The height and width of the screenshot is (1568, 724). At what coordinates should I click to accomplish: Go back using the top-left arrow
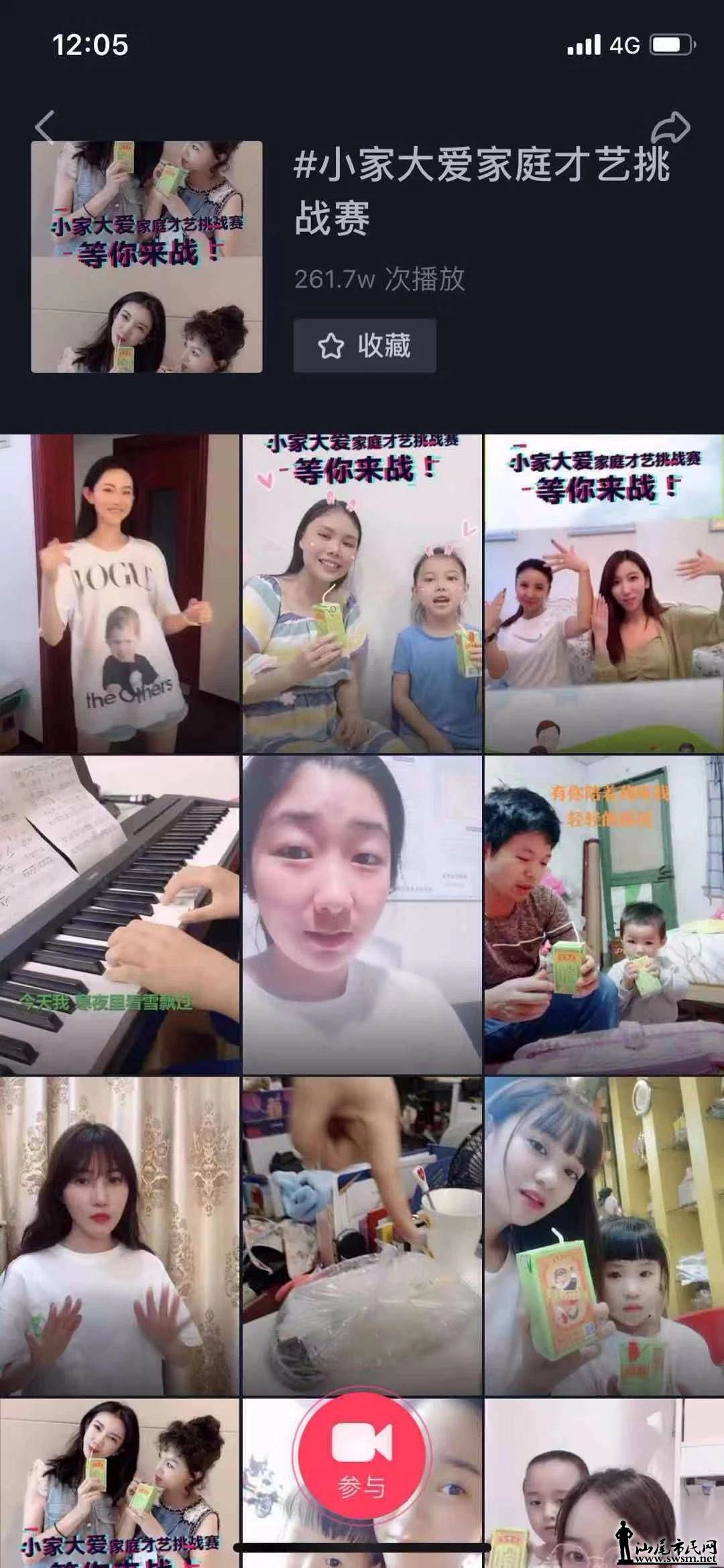coord(45,127)
